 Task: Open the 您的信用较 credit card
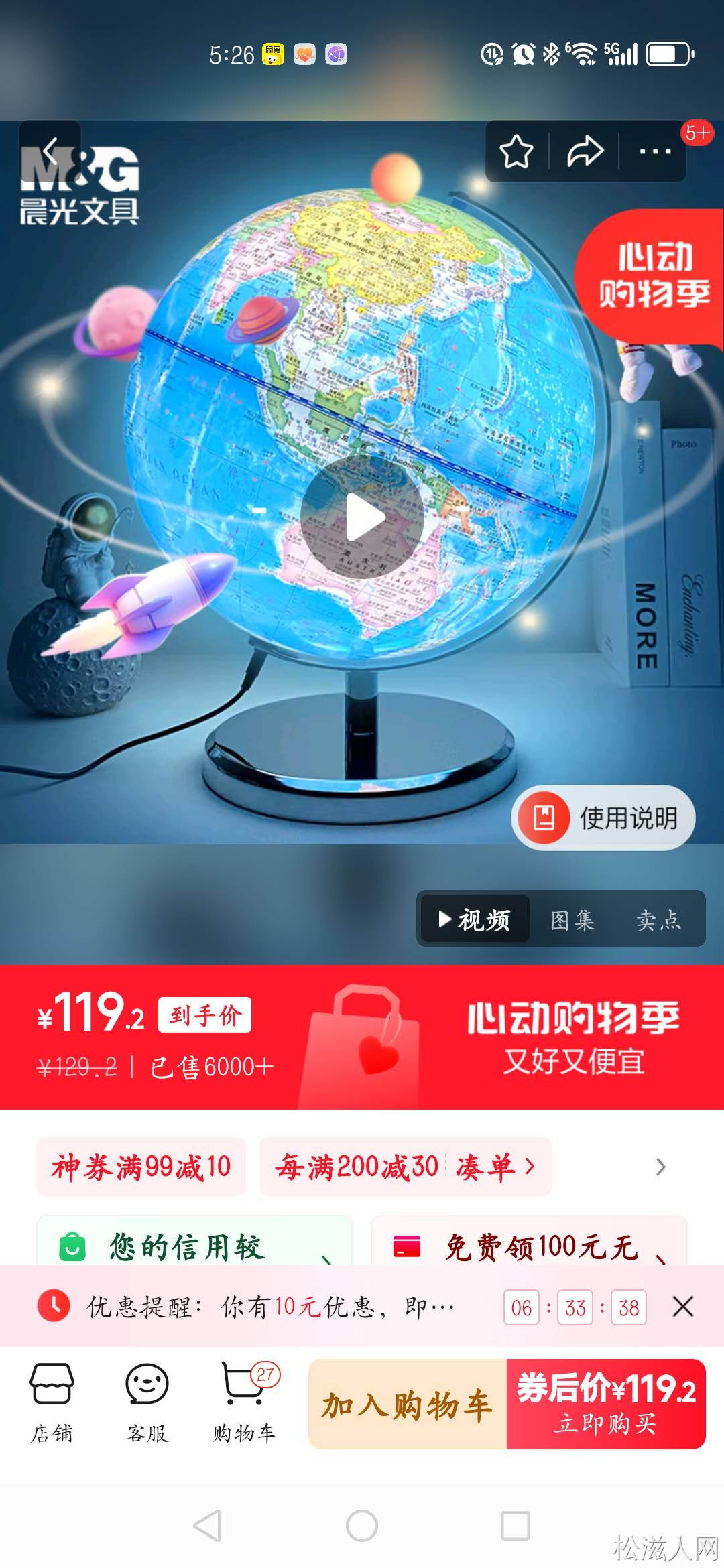pos(194,1246)
